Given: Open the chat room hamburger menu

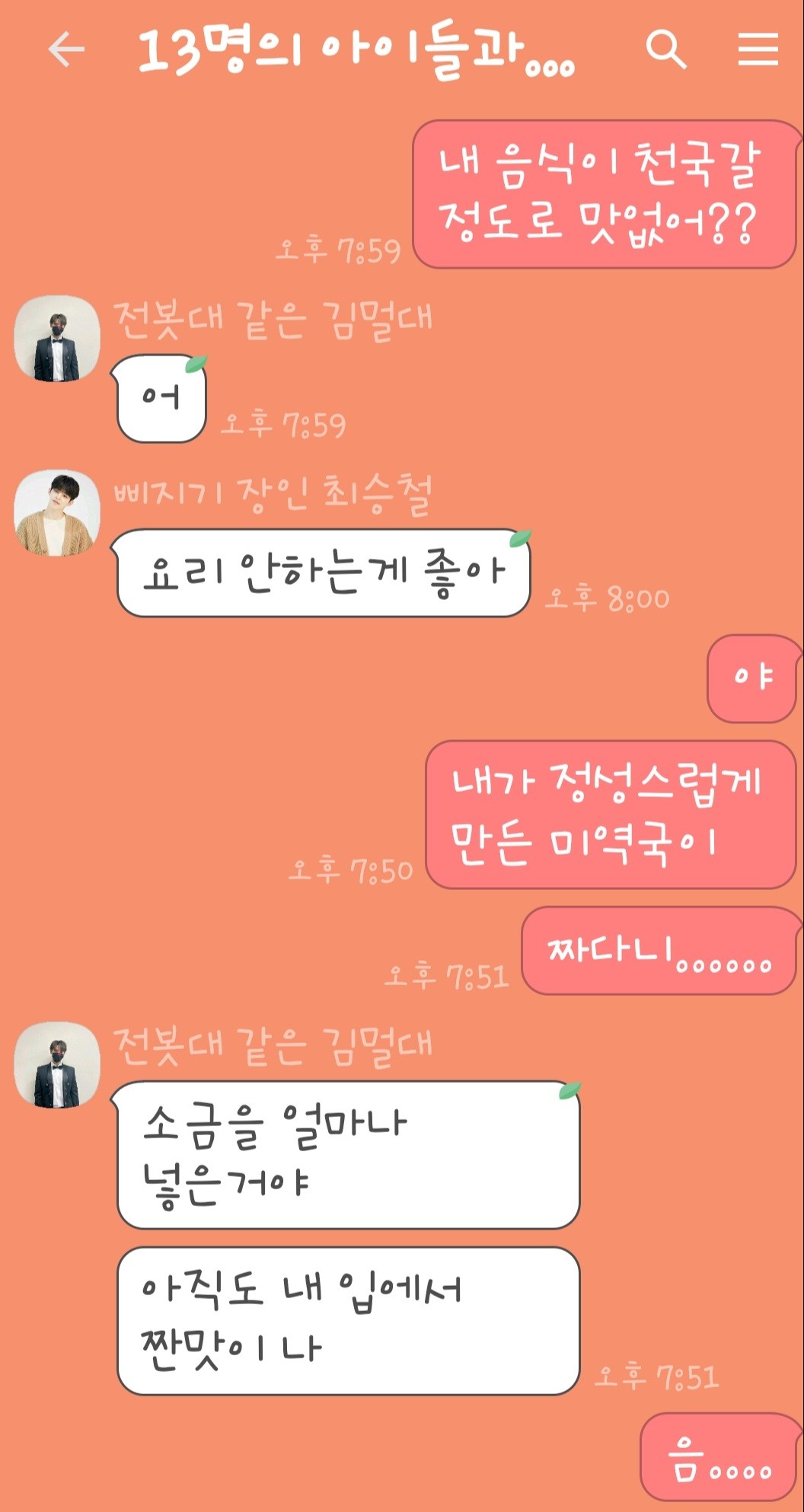Looking at the screenshot, I should point(758,50).
